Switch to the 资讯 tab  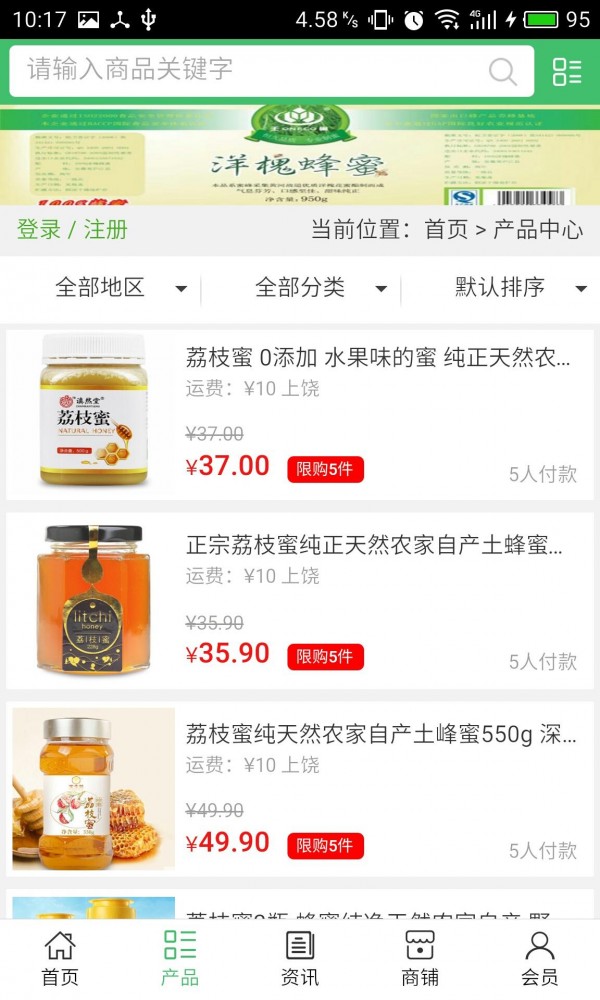click(300, 959)
